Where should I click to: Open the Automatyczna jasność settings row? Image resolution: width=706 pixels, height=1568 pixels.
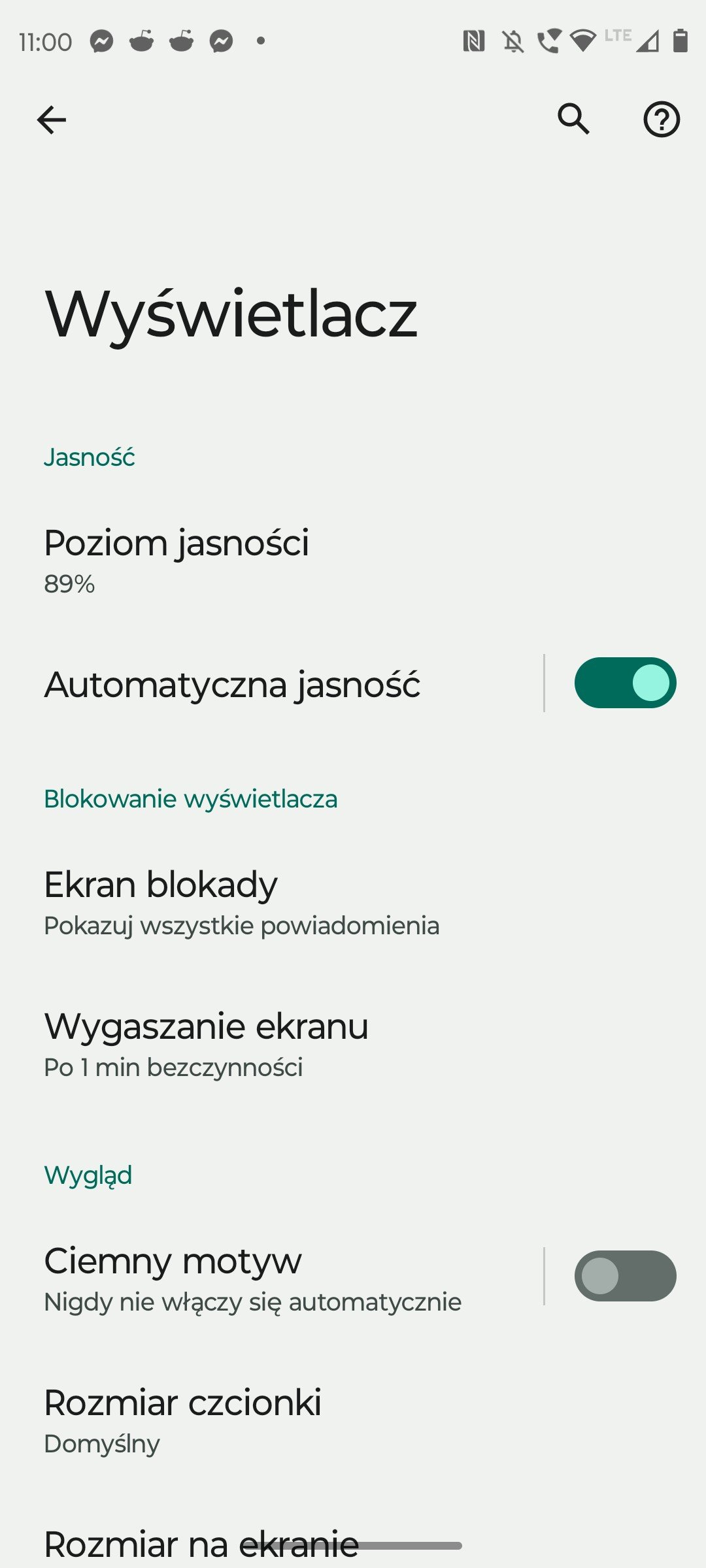point(271,683)
